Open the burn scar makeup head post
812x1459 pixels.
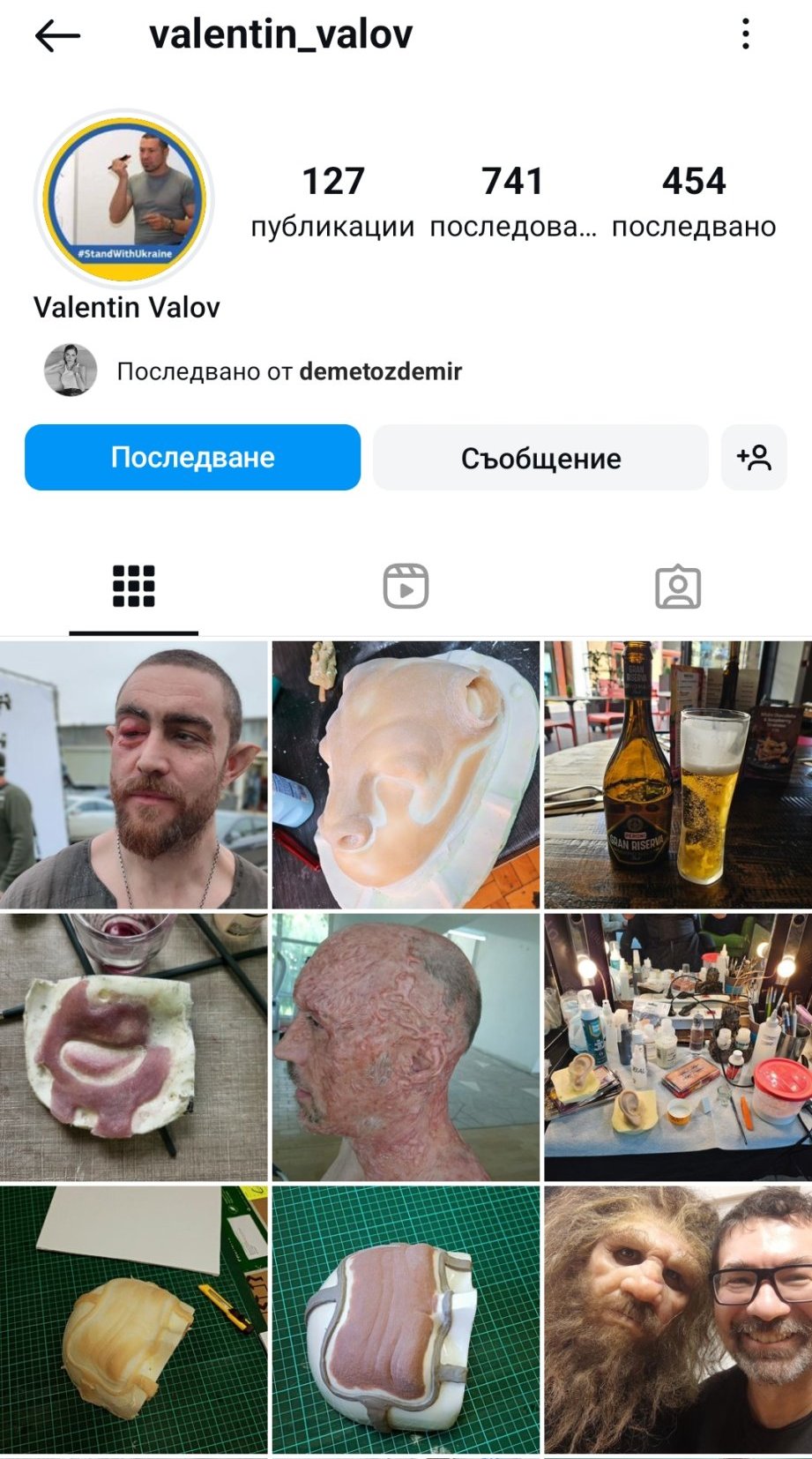(x=406, y=1047)
